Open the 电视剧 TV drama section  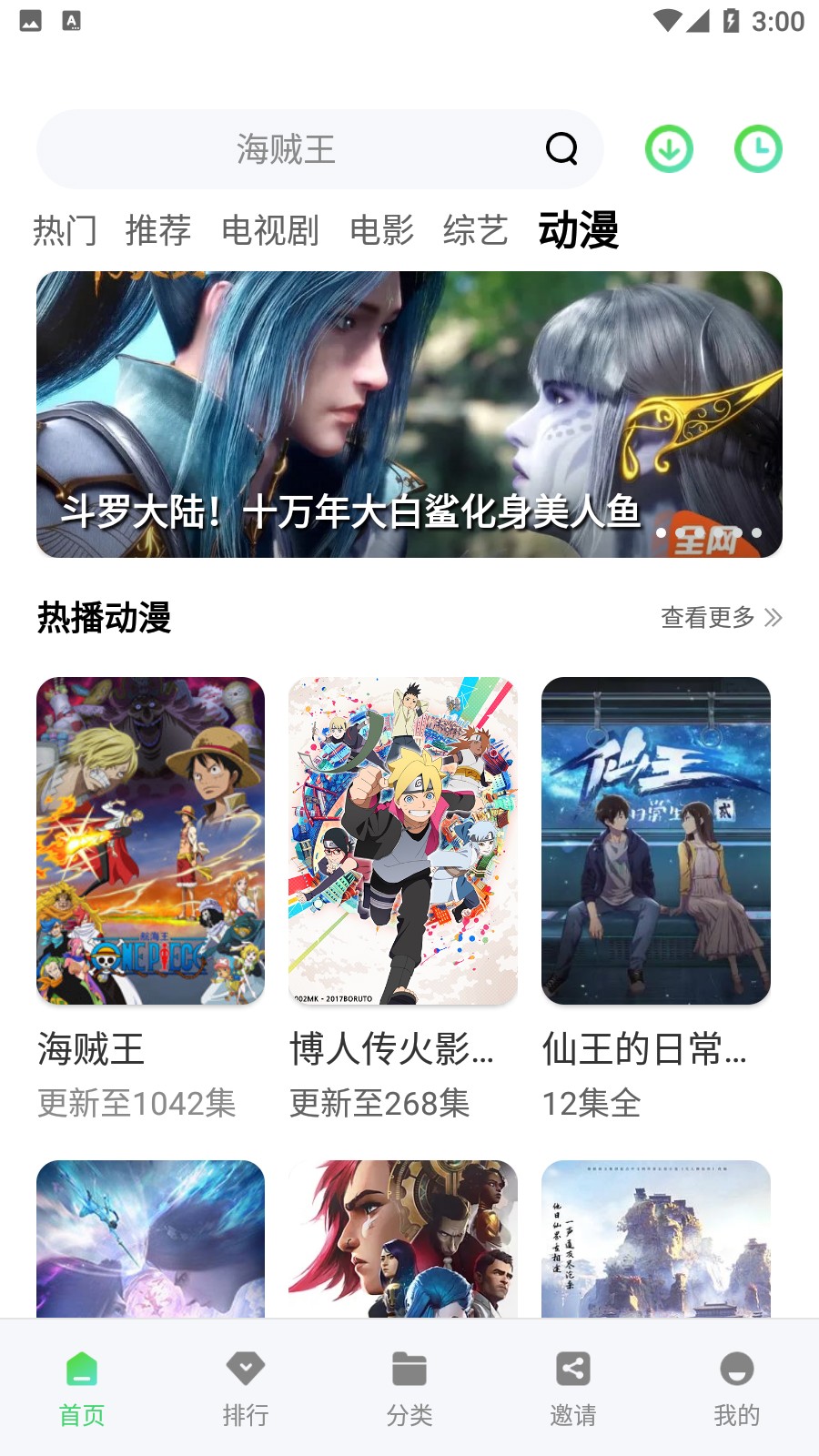click(x=270, y=232)
